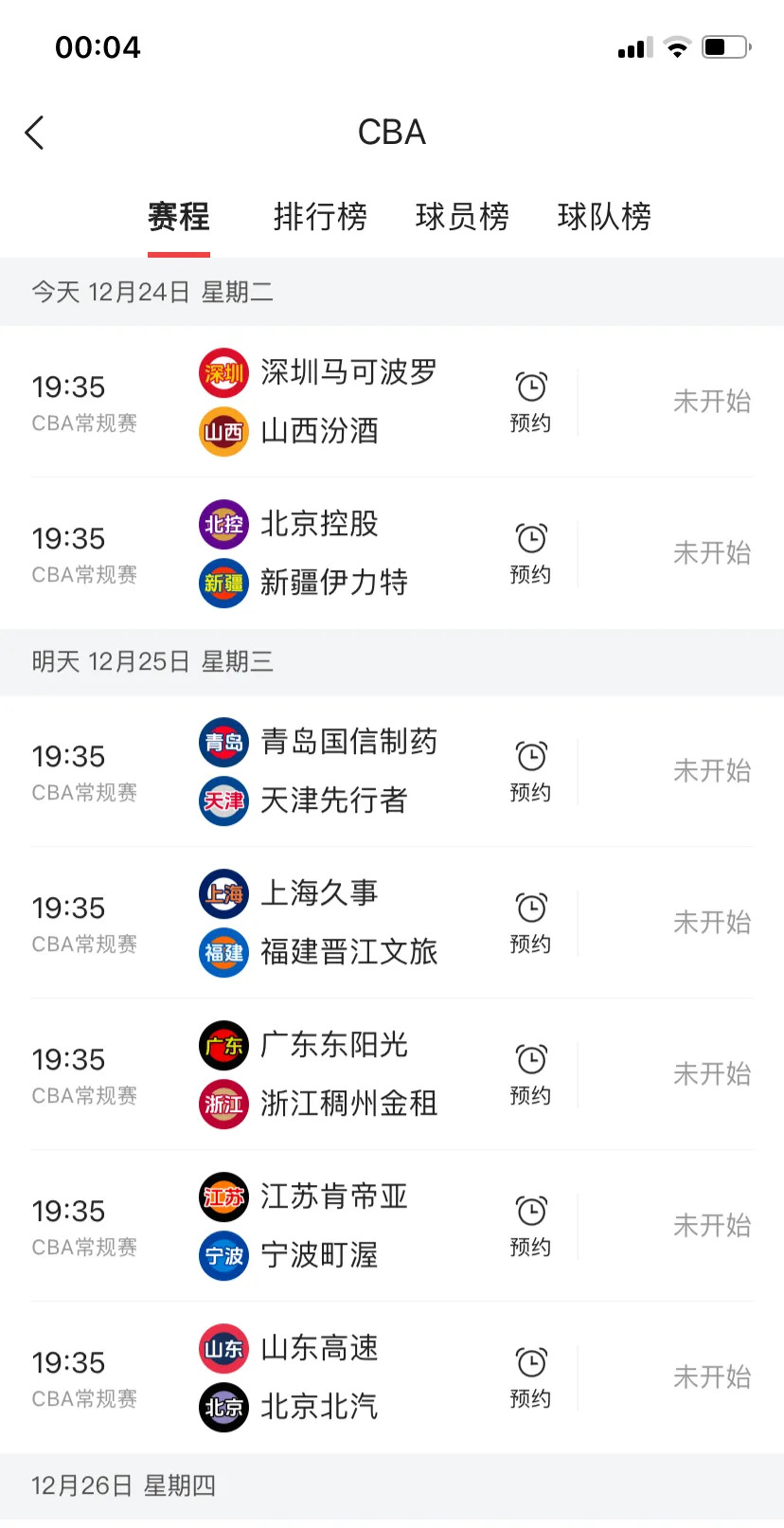Set a reminder for 青岛国信制药 vs 天津先行者
784x1528 pixels.
[530, 771]
